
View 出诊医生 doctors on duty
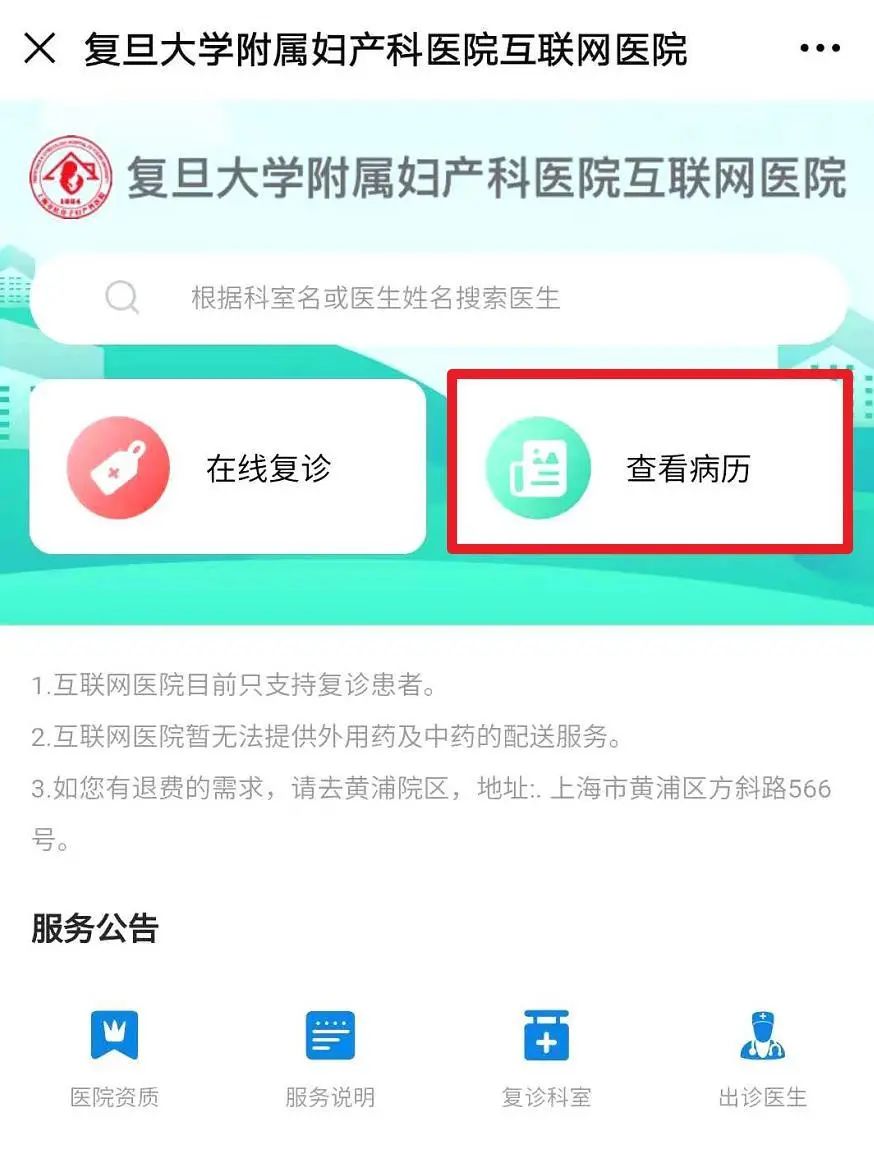pyautogui.click(x=762, y=1059)
